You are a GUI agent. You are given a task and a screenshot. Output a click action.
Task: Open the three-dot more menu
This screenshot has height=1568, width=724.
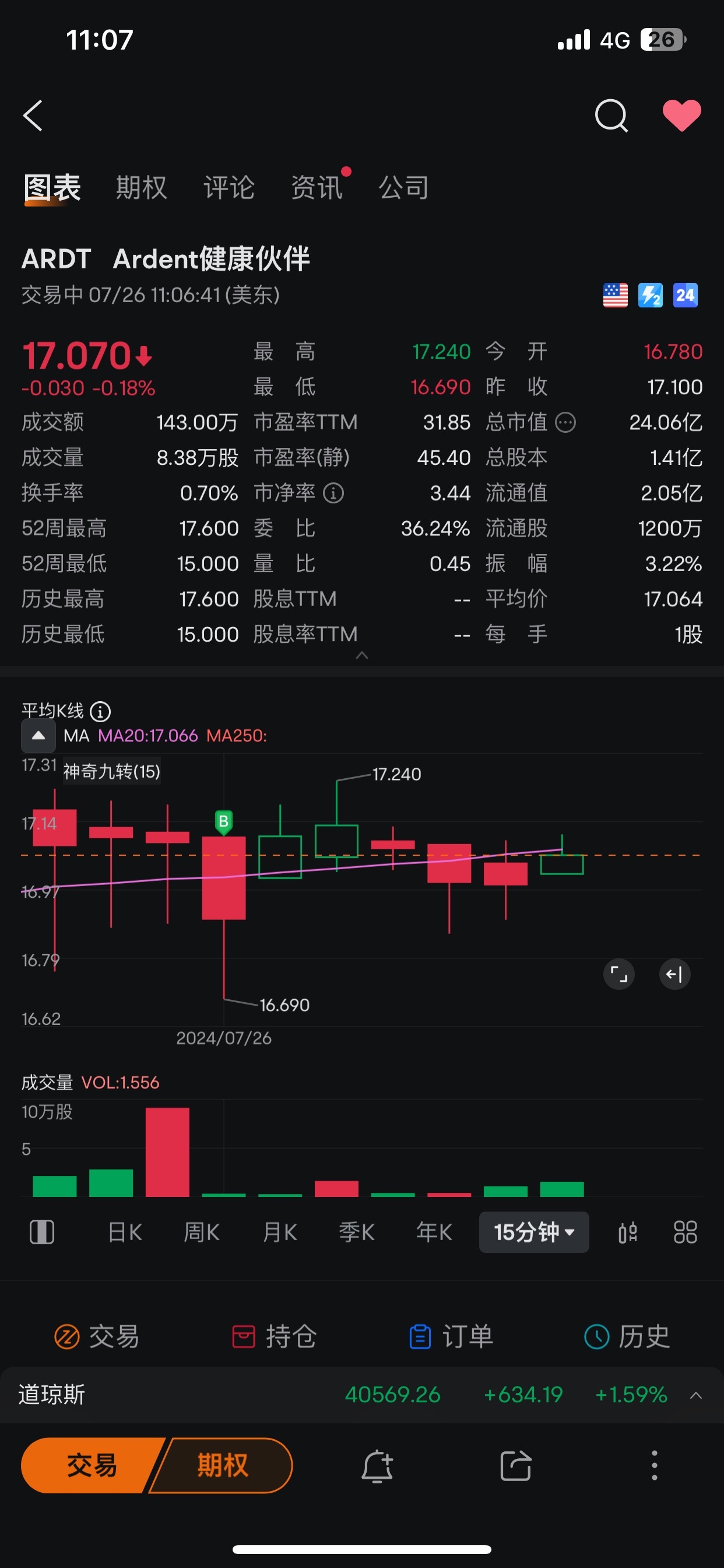(x=655, y=1465)
